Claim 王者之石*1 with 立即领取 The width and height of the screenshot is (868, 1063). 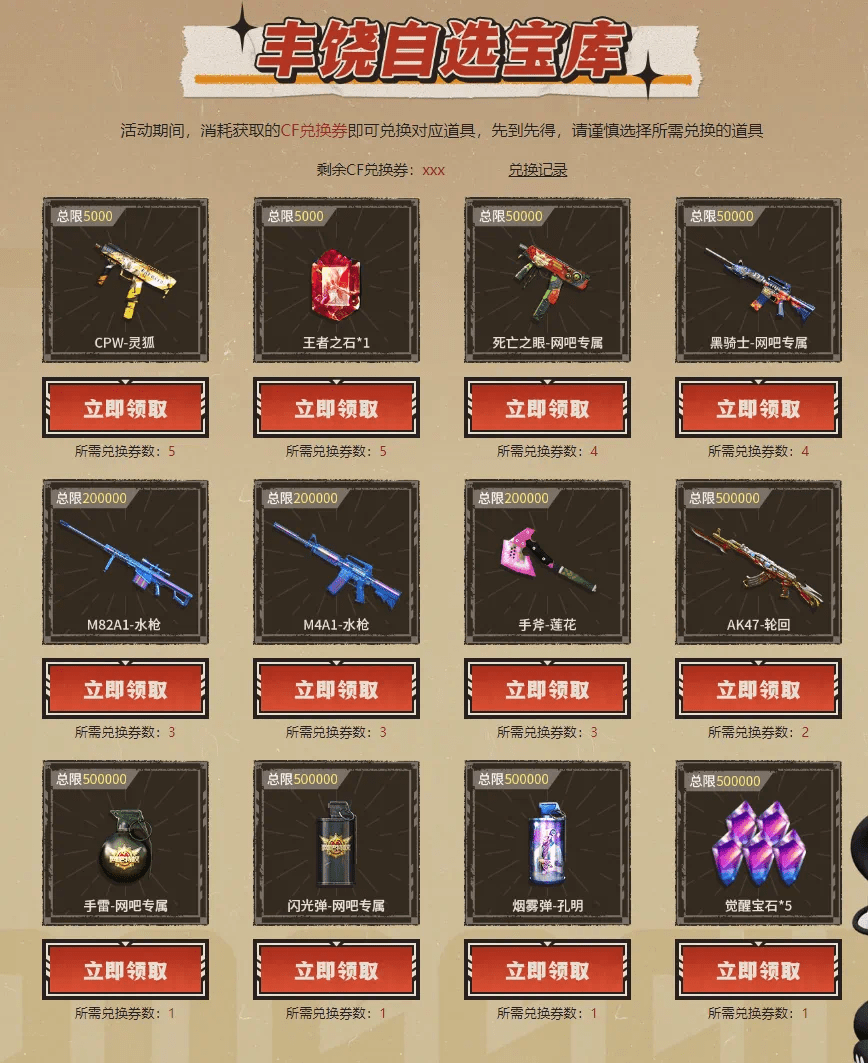(x=336, y=408)
